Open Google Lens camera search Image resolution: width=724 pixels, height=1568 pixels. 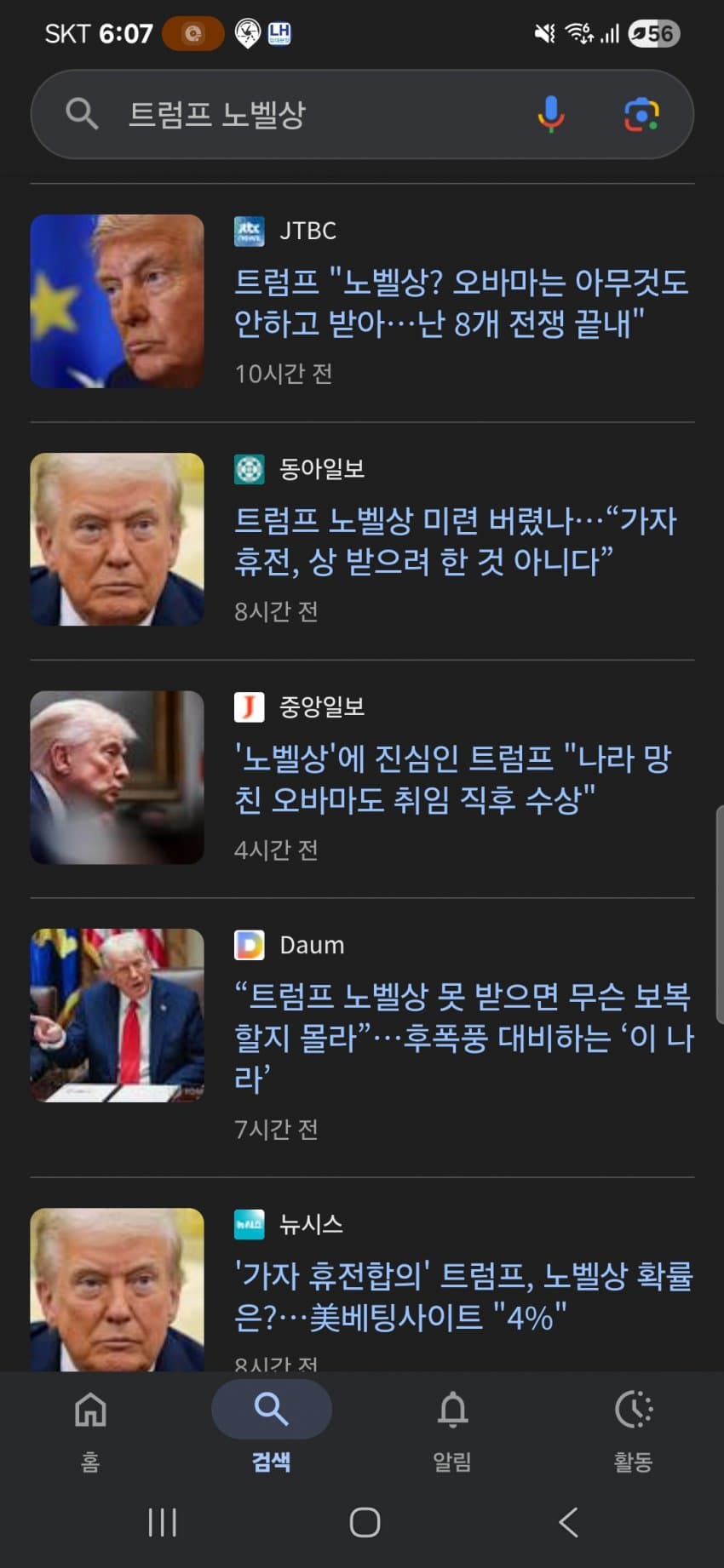click(641, 114)
